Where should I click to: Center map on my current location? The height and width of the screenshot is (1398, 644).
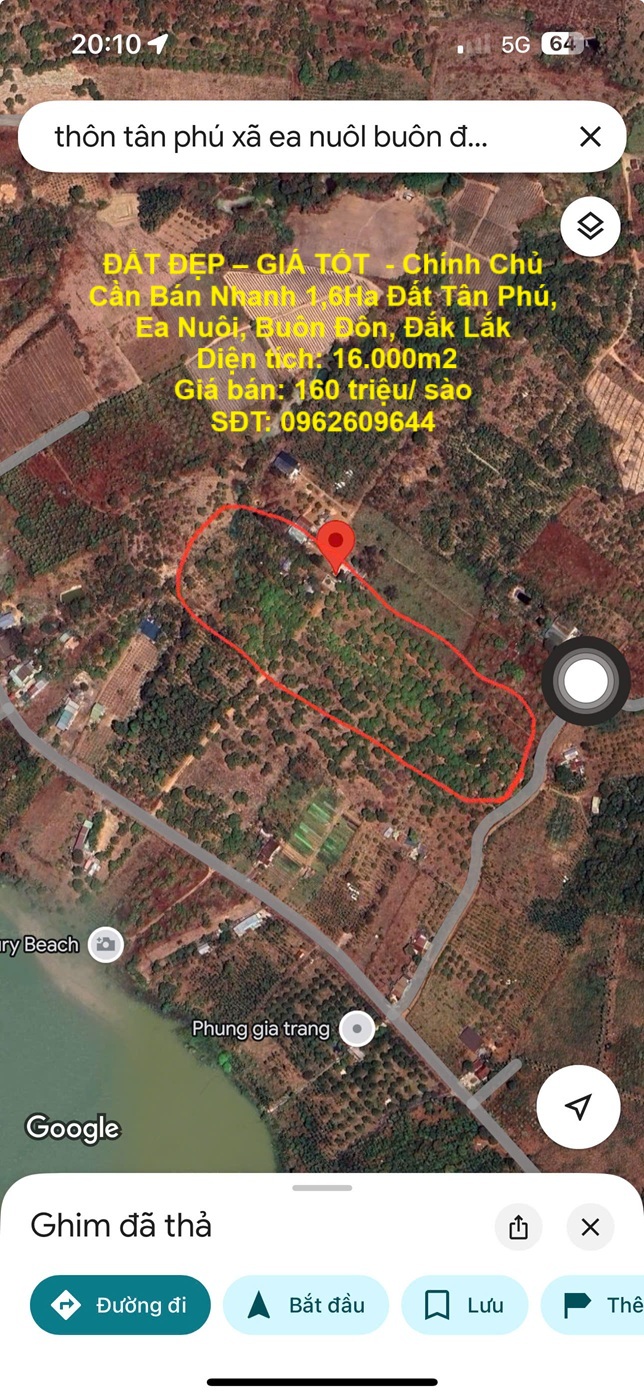[578, 1107]
